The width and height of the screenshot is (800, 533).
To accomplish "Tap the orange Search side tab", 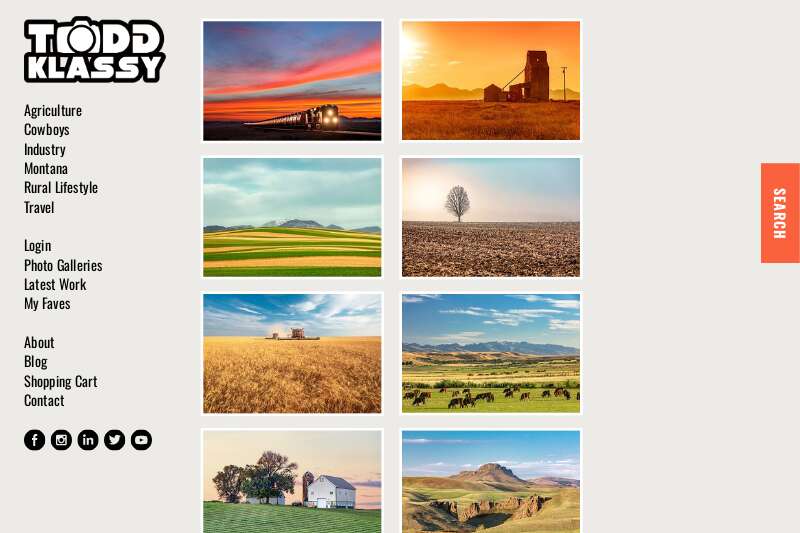I will pyautogui.click(x=780, y=213).
